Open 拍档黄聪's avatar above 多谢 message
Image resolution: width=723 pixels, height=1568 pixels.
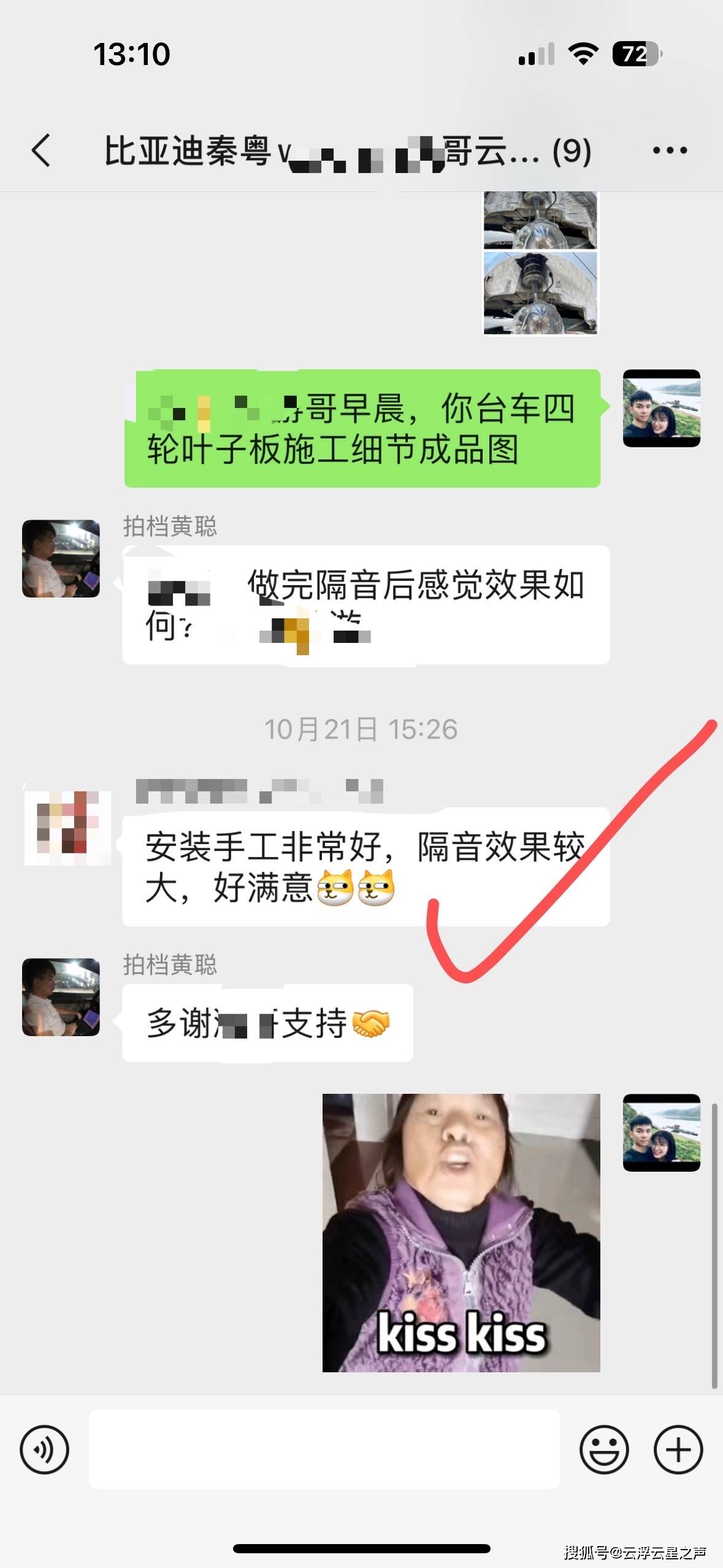pyautogui.click(x=61, y=997)
